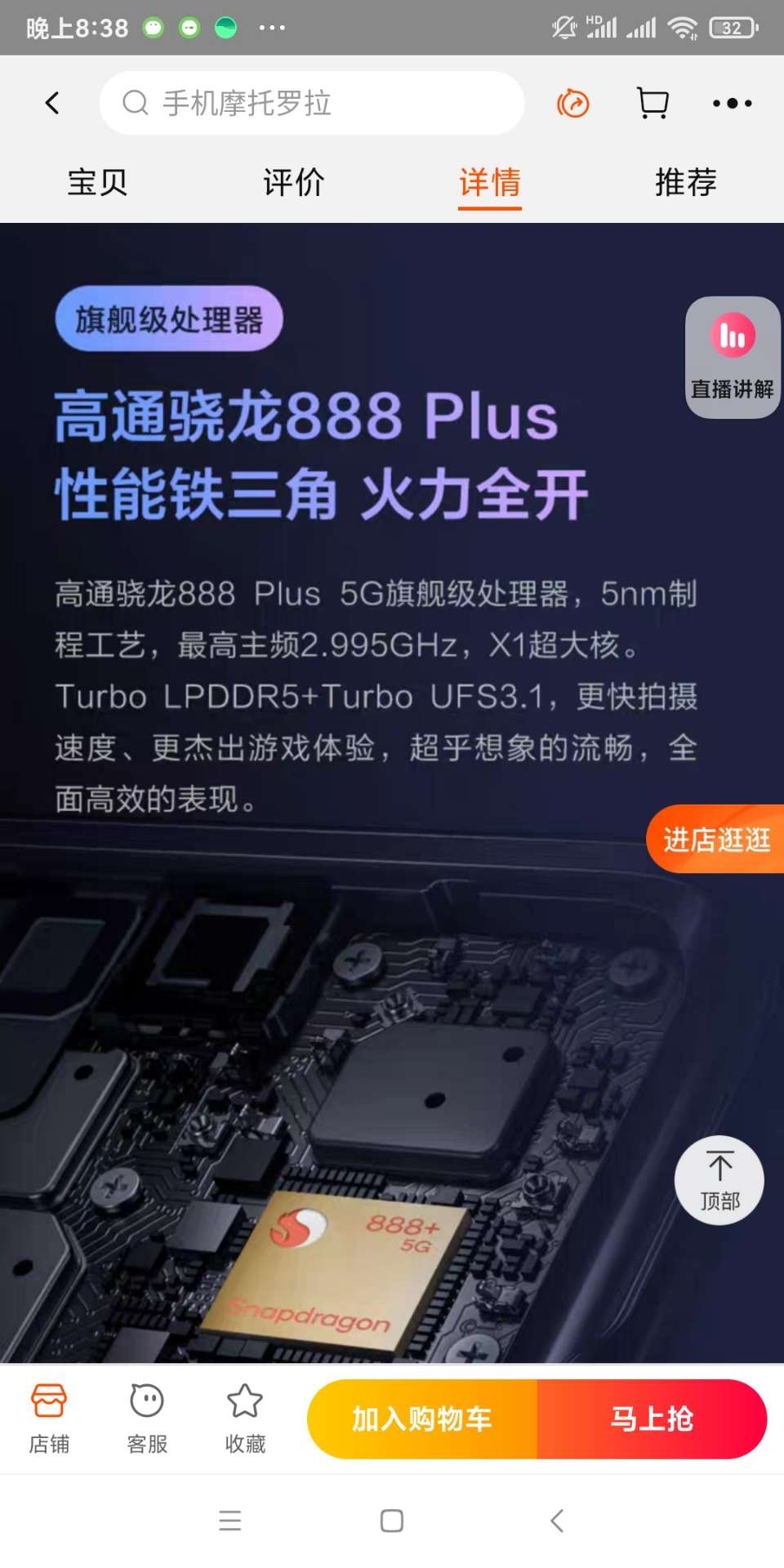Open the three-dot overflow menu
The image size is (784, 1568).
[x=732, y=104]
